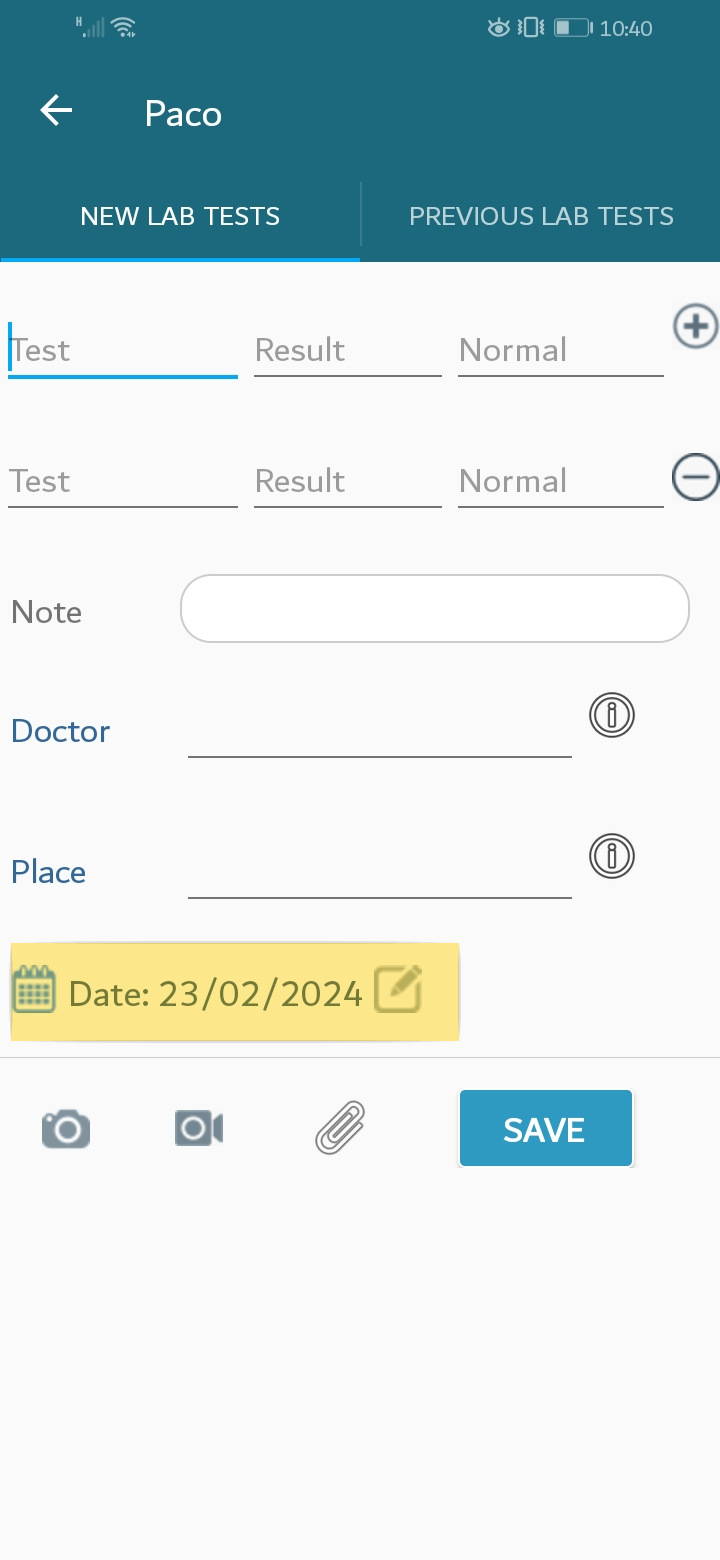
Task: Take a photo with the camera icon
Action: [66, 1128]
